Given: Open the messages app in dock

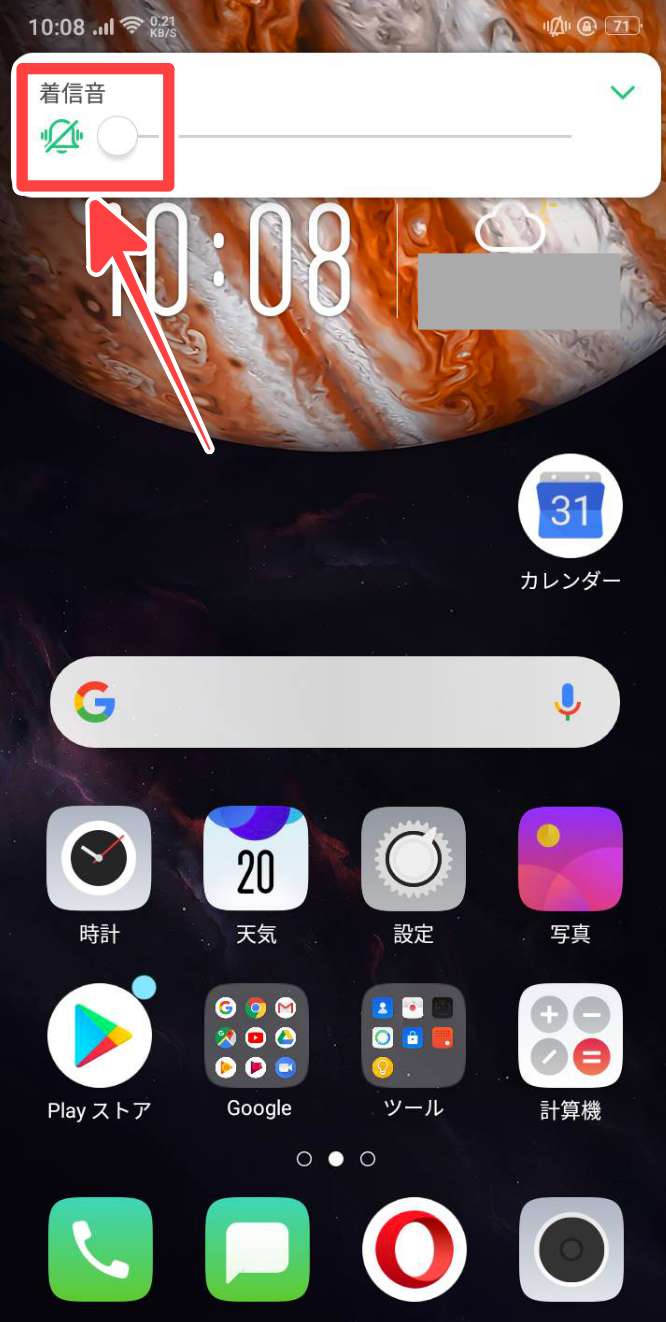Looking at the screenshot, I should [x=256, y=1249].
